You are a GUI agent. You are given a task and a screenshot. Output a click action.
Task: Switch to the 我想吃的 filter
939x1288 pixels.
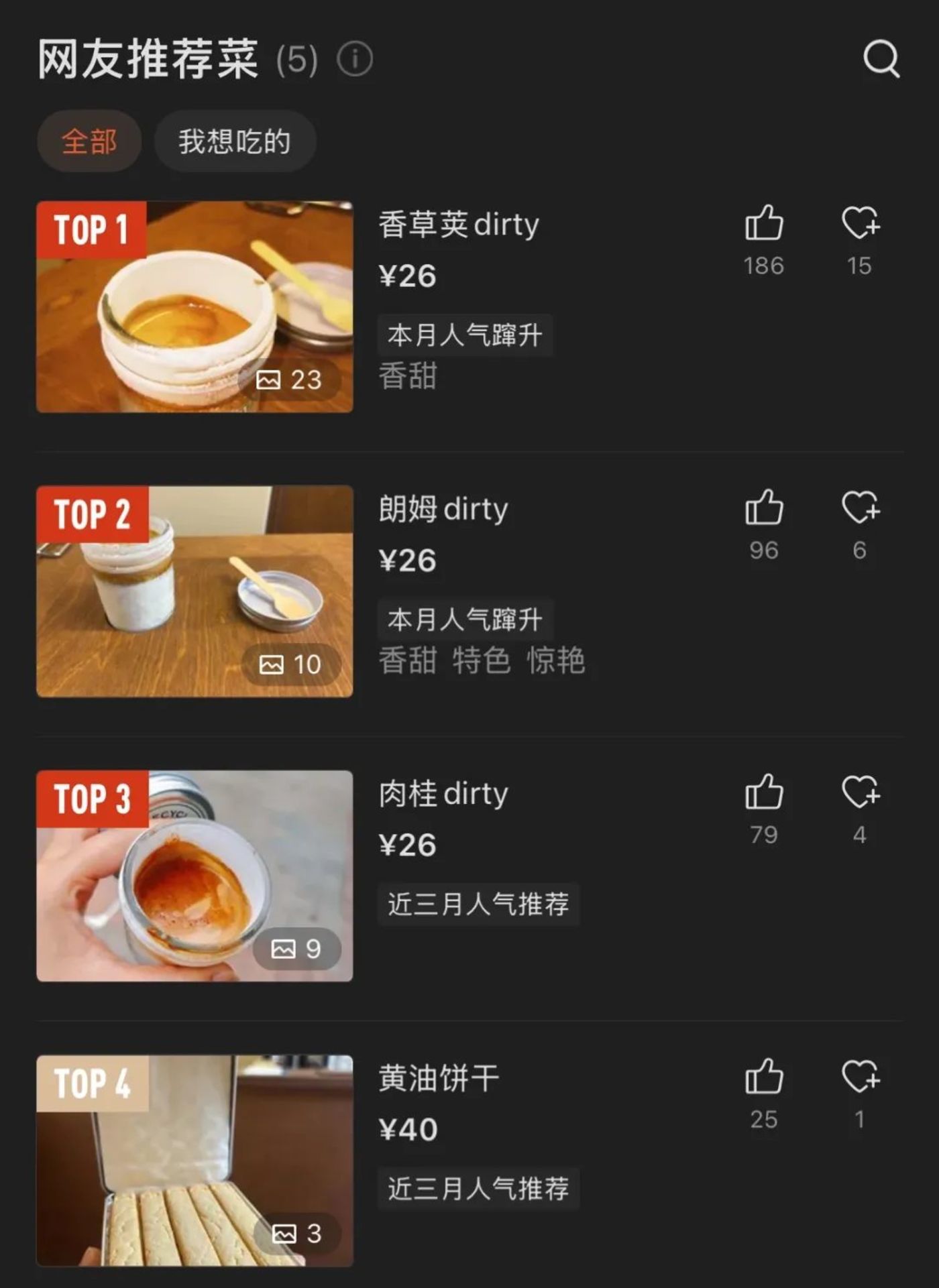(235, 141)
